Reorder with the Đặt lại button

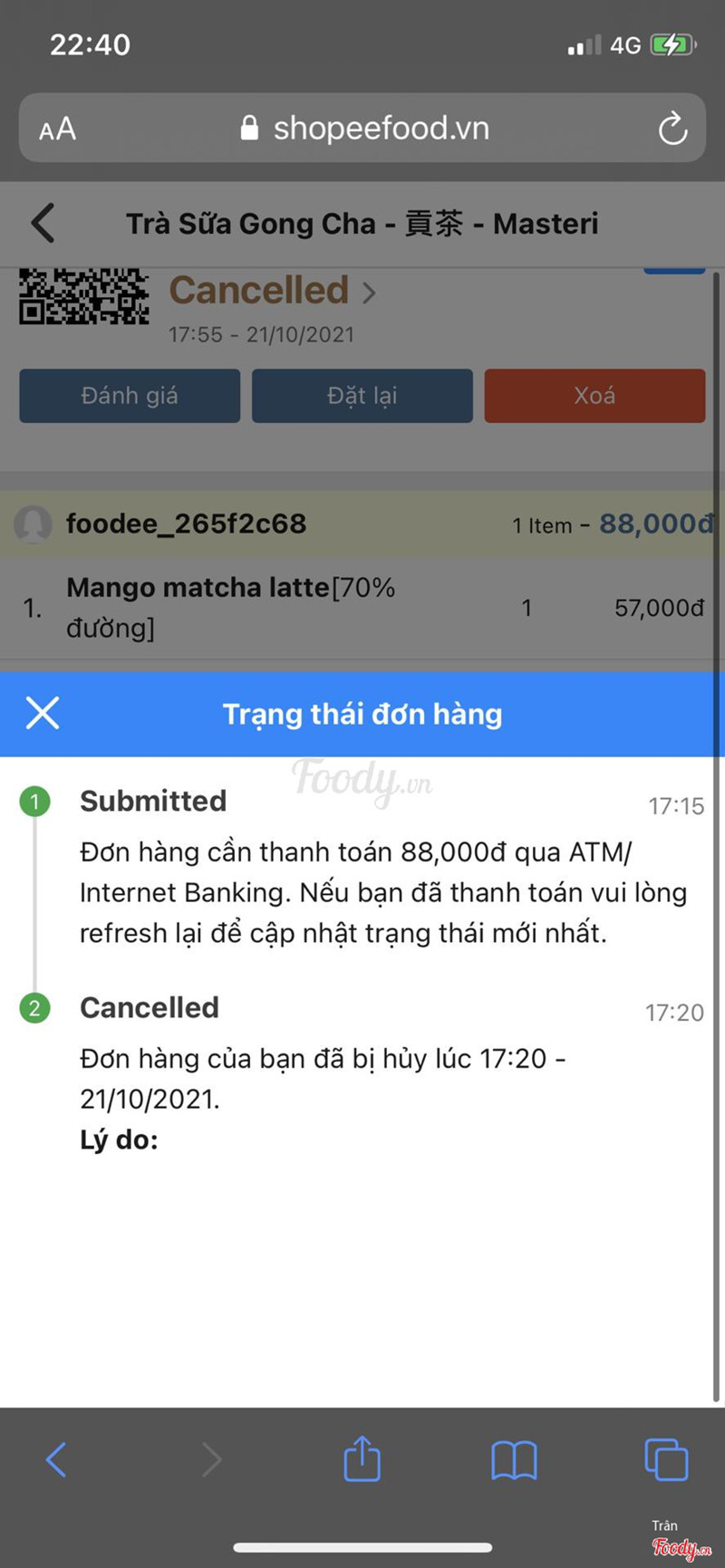(x=362, y=396)
